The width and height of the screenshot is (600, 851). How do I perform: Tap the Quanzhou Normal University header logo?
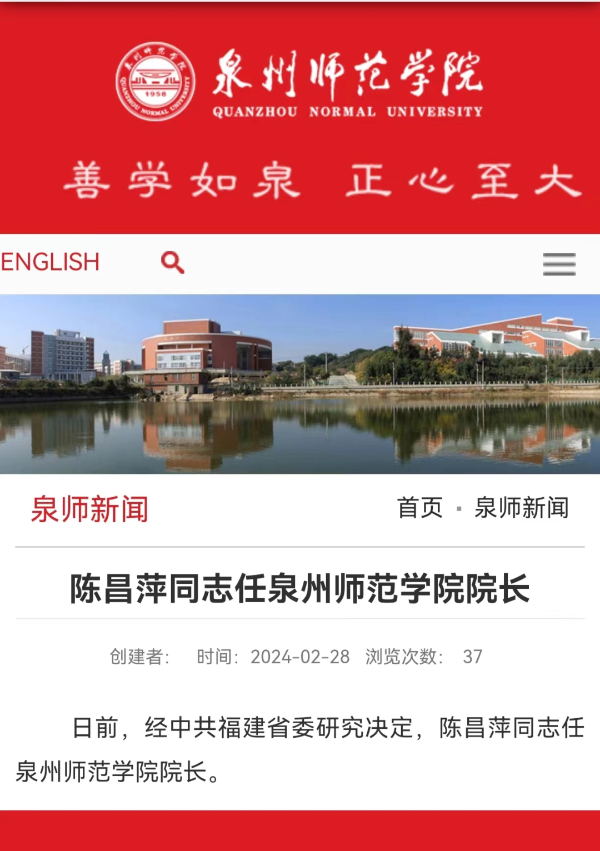coord(300,81)
